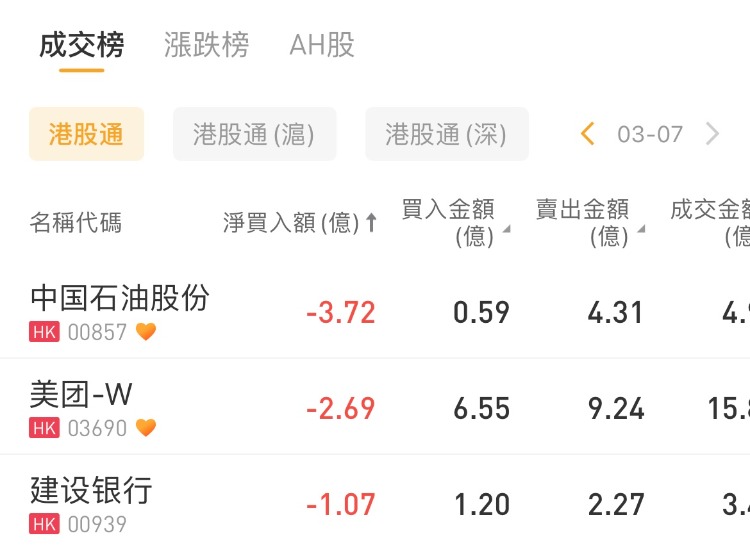Image resolution: width=750 pixels, height=547 pixels.
Task: Go to the next date arrow
Action: pyautogui.click(x=712, y=134)
